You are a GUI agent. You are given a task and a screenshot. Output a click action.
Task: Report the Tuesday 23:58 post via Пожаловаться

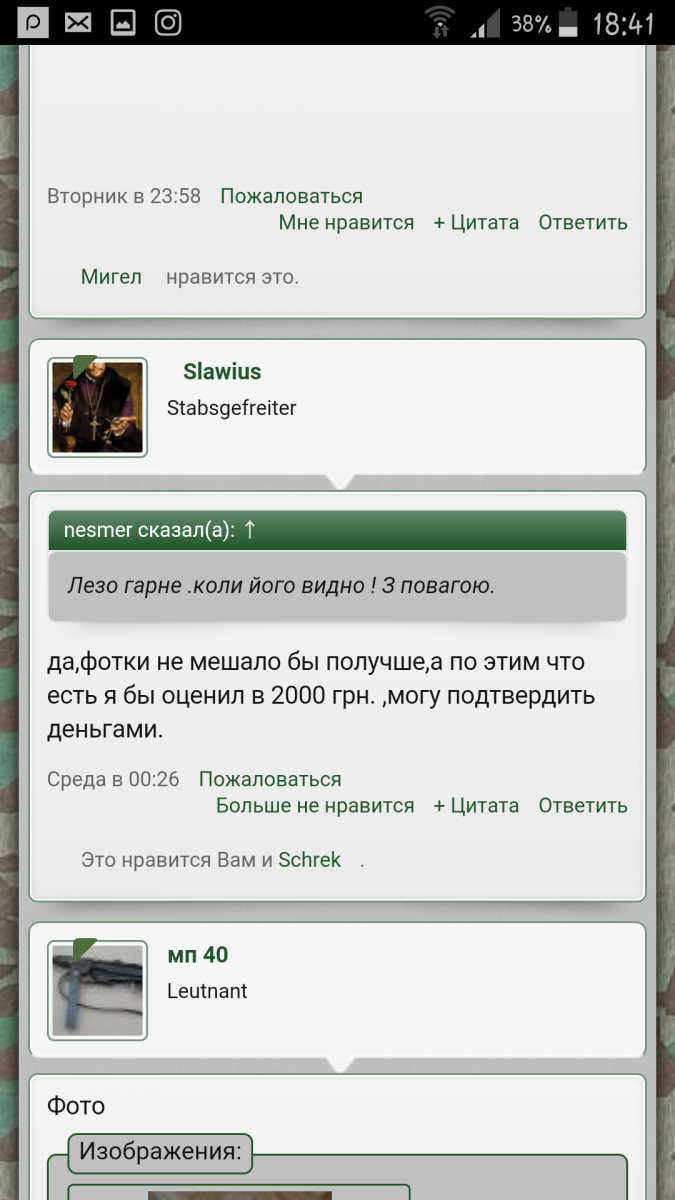(291, 196)
